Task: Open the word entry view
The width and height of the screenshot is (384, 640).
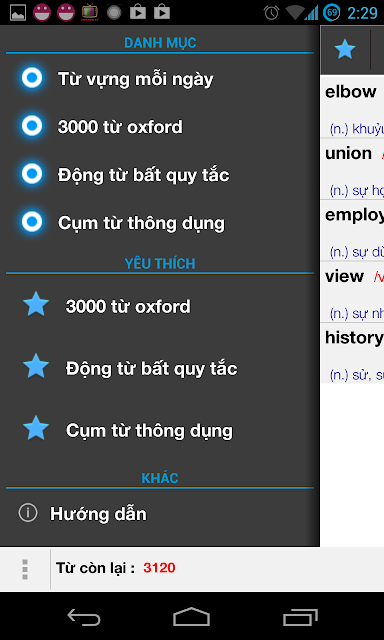Action: 353,292
